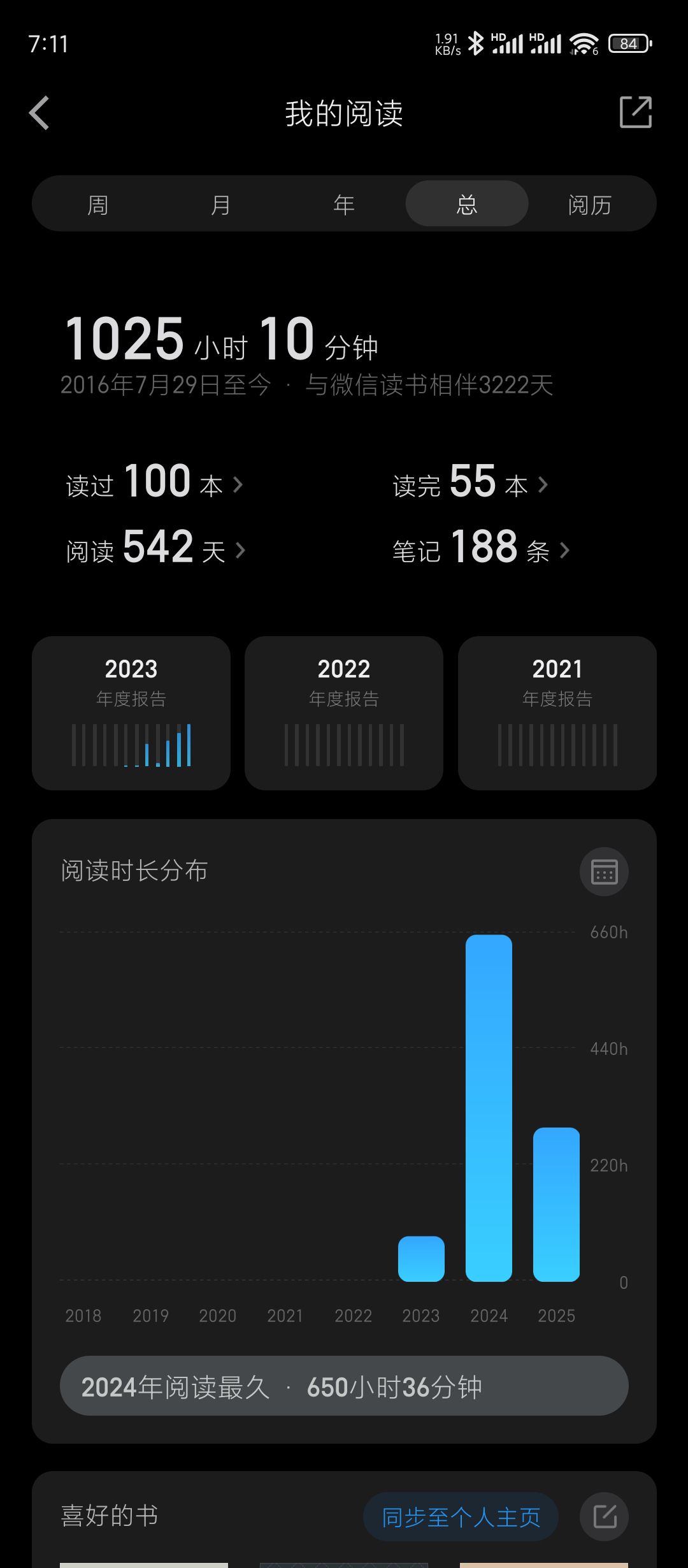Tap calendar icon in 阅读时长分布
Image resolution: width=688 pixels, height=1568 pixels.
(x=604, y=871)
